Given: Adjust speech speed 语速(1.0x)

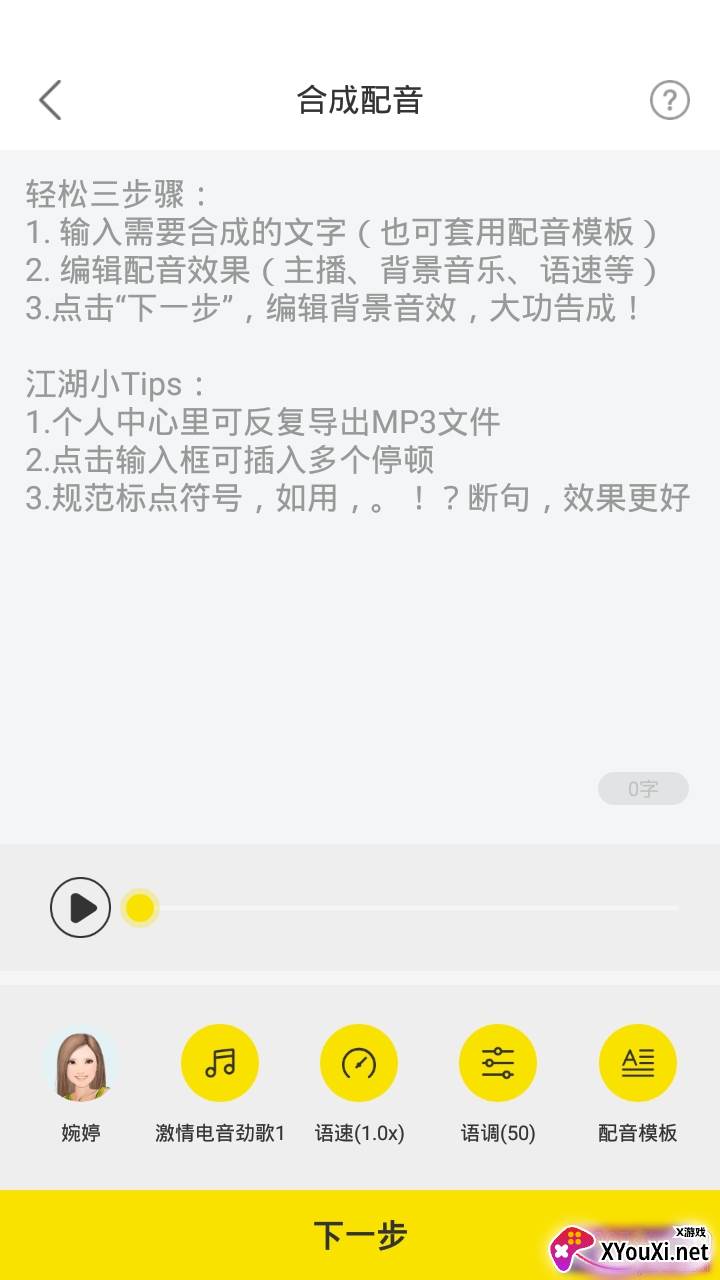Looking at the screenshot, I should click(358, 1064).
